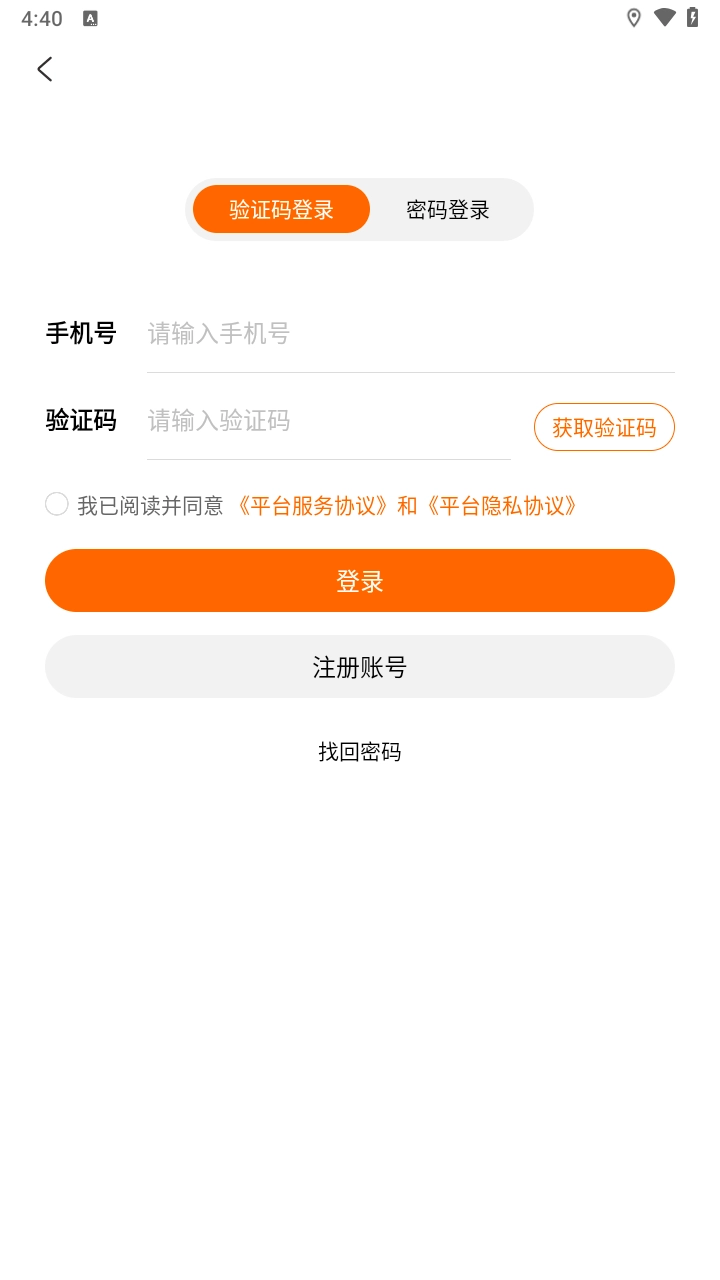720x1280 pixels.
Task: Tap the 请输入验证码 input field
Action: 328,421
